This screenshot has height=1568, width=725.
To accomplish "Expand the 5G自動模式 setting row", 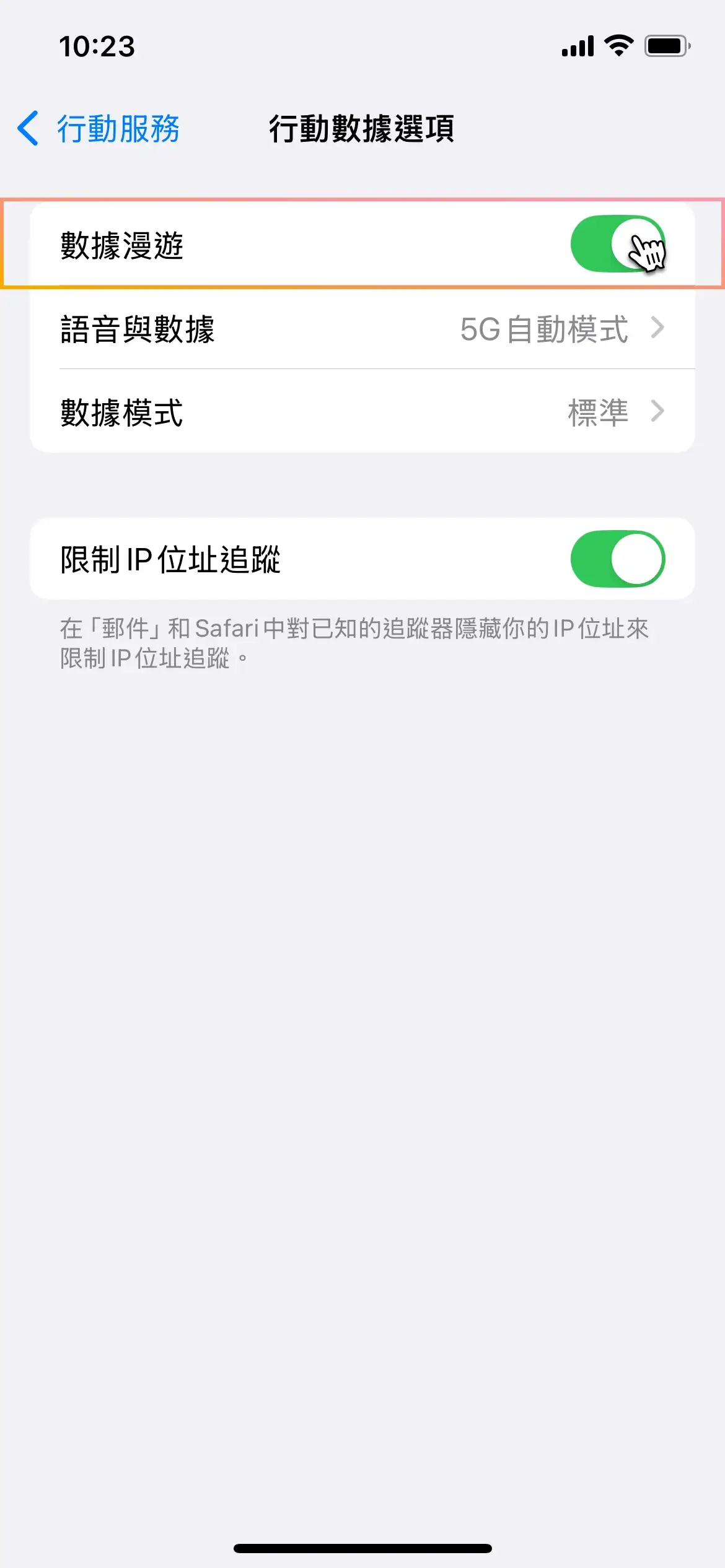I will [545, 329].
